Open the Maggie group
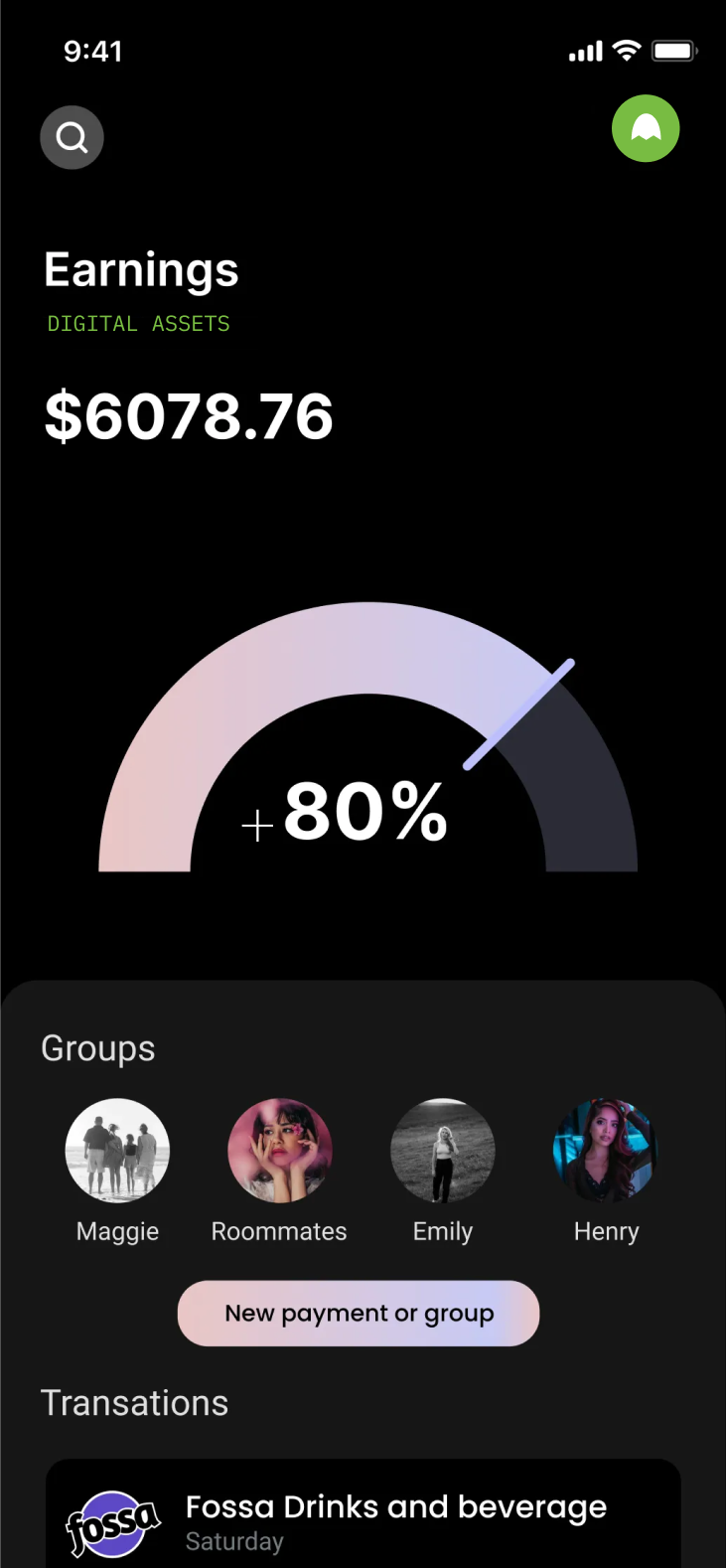The image size is (726, 1568). coord(117,1151)
